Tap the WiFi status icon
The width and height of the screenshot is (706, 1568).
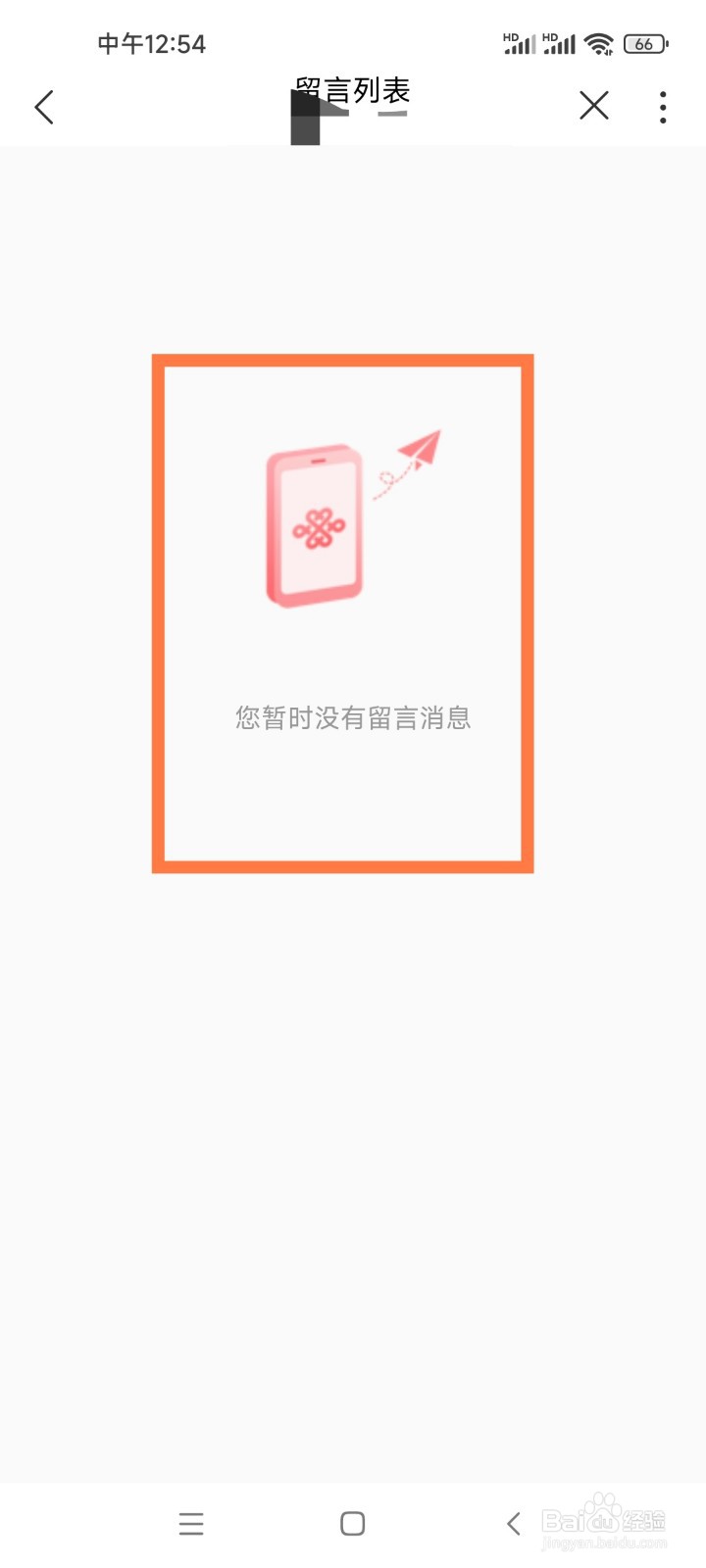point(598,43)
